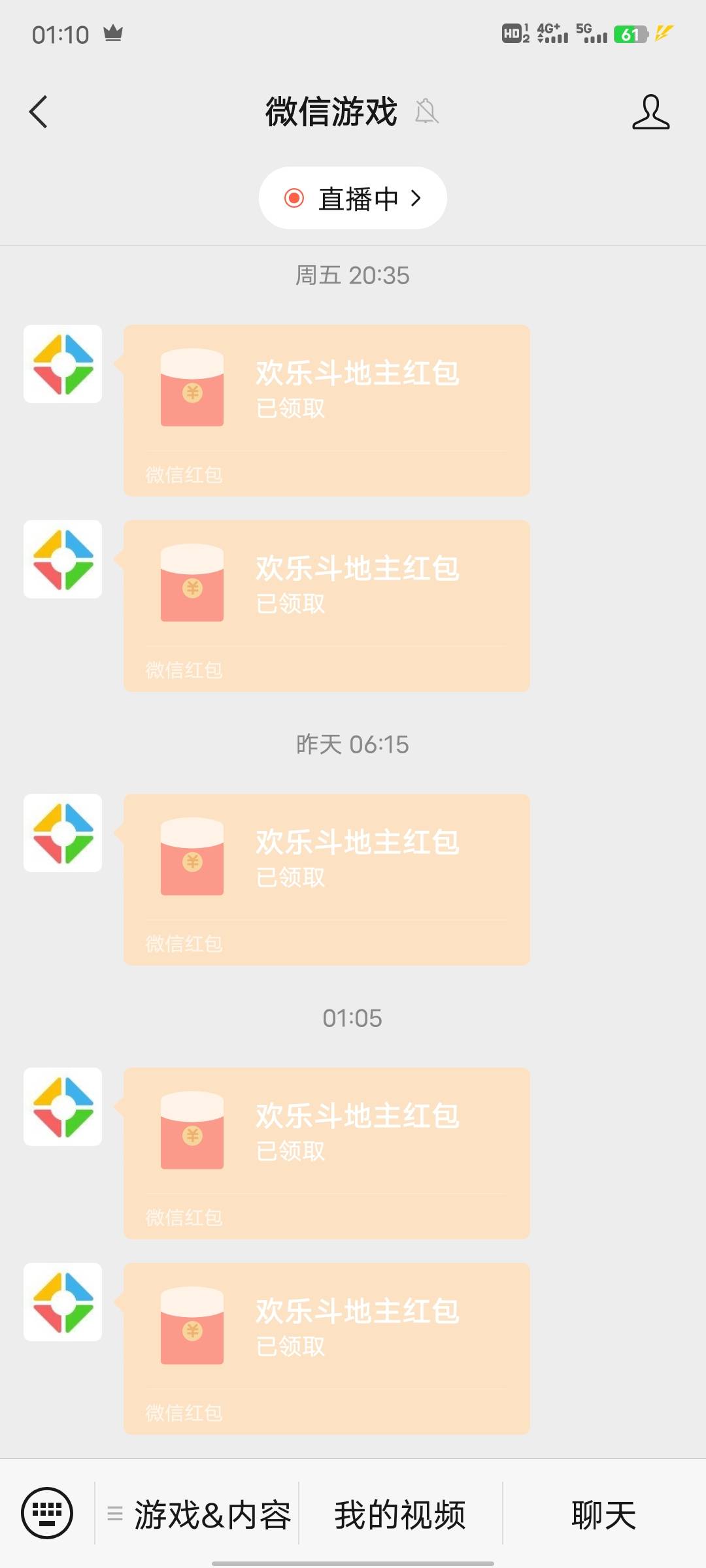Switch to keyboard input mode

47,1513
